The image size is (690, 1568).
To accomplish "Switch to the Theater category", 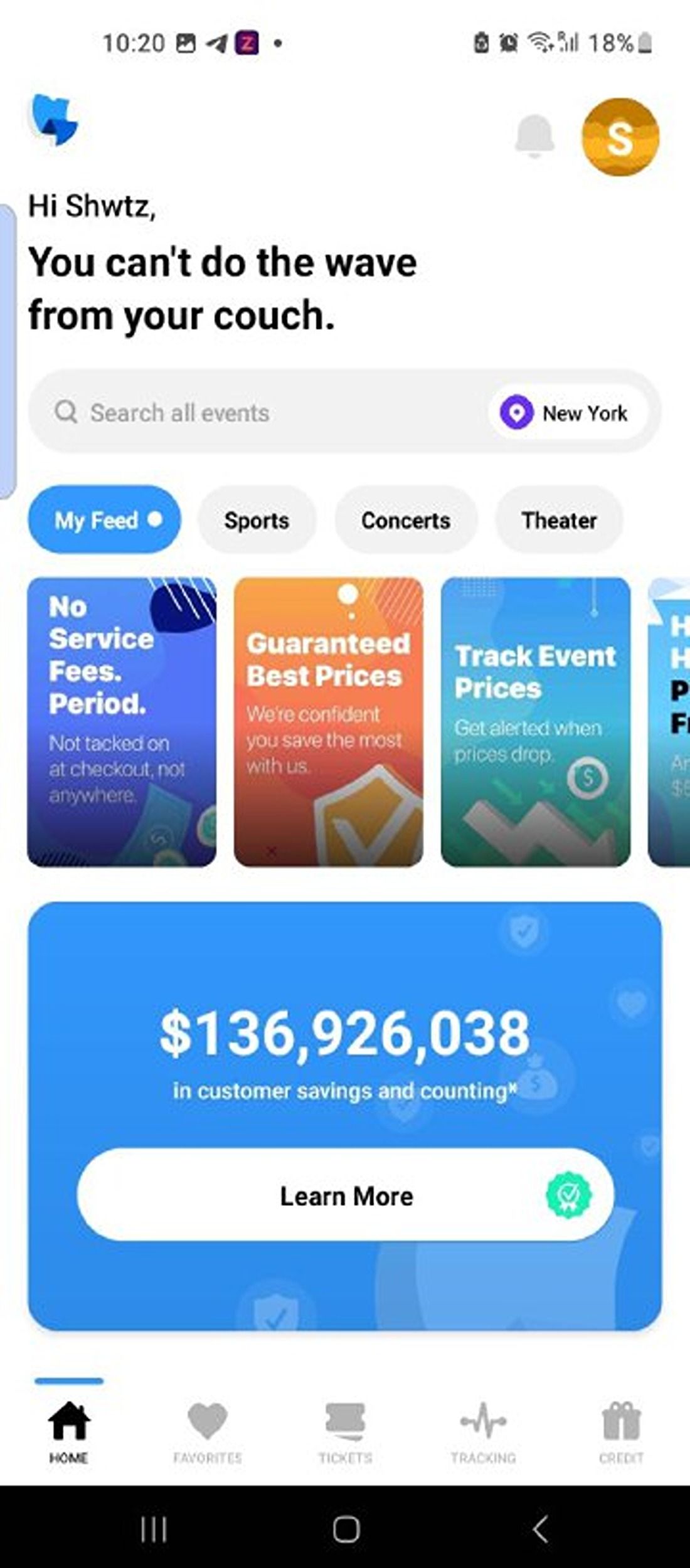I will 558,520.
